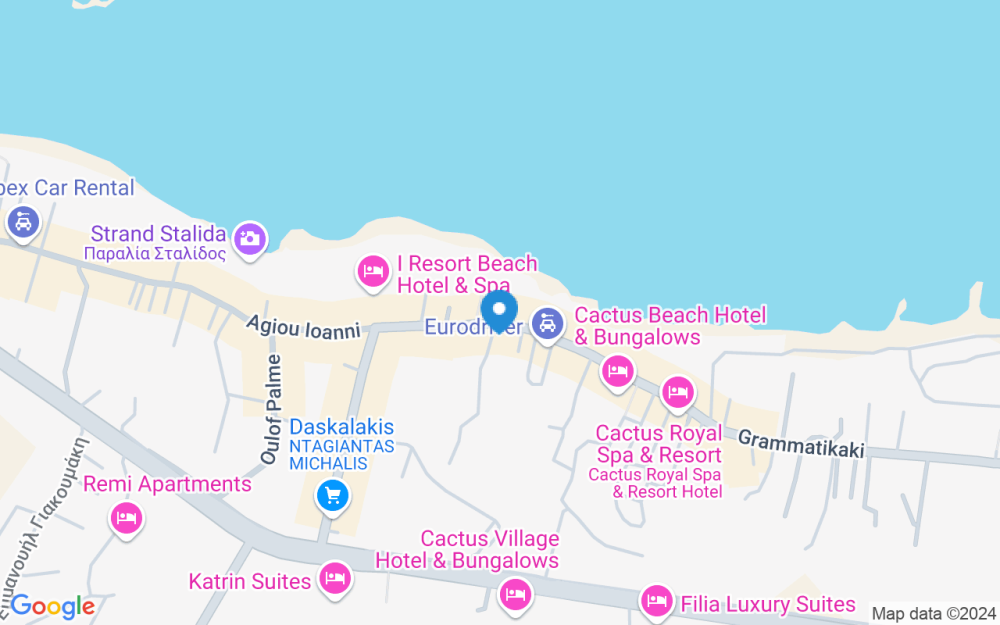Open the Remi Apartments hotel pin

126,519
